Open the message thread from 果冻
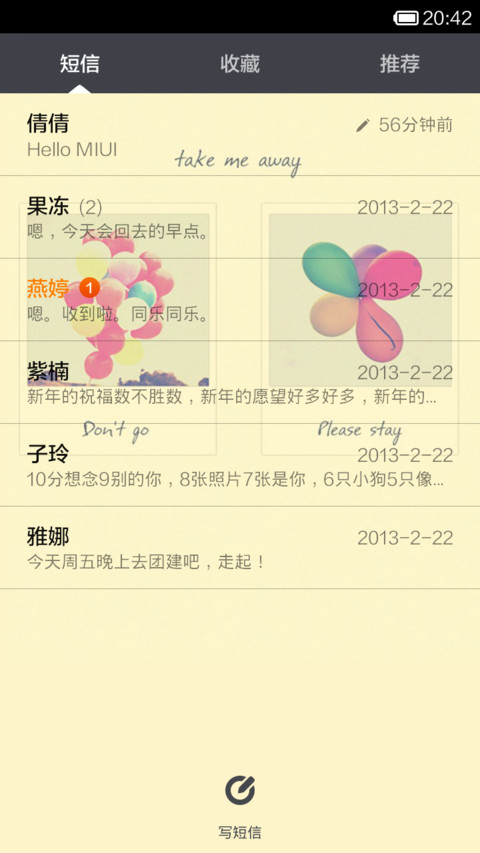The image size is (480, 853). (x=240, y=218)
